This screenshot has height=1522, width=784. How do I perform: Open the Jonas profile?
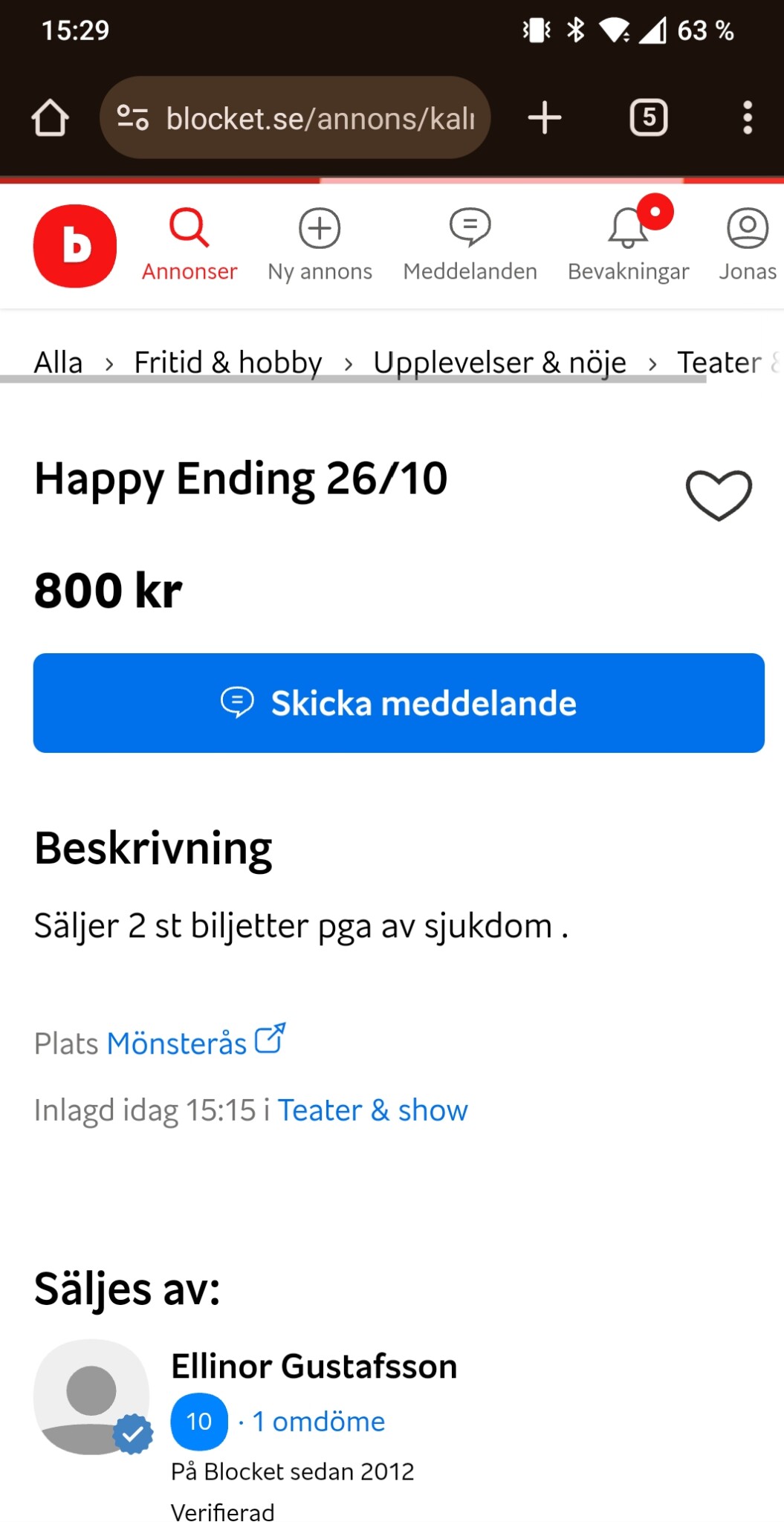click(x=747, y=246)
